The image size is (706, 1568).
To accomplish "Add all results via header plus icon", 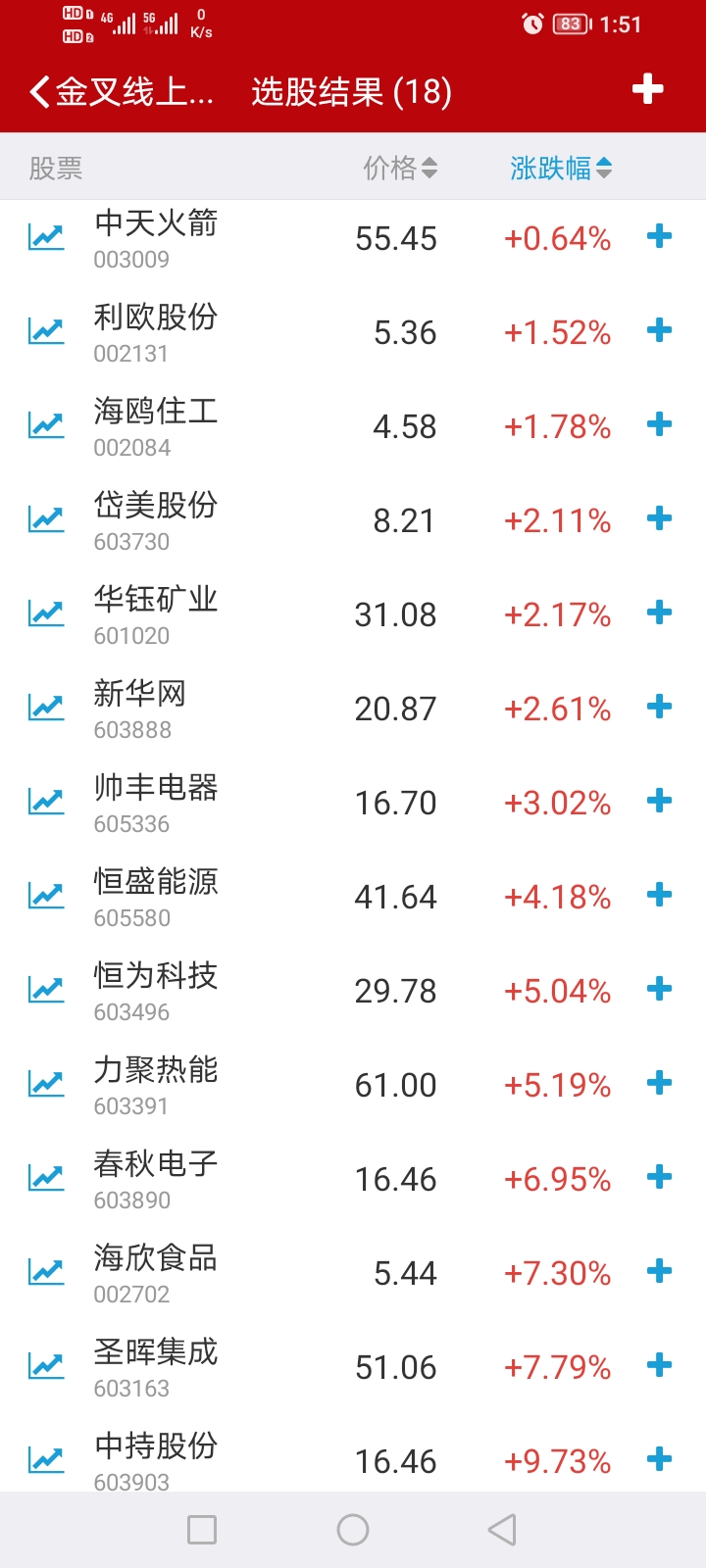I will (647, 89).
